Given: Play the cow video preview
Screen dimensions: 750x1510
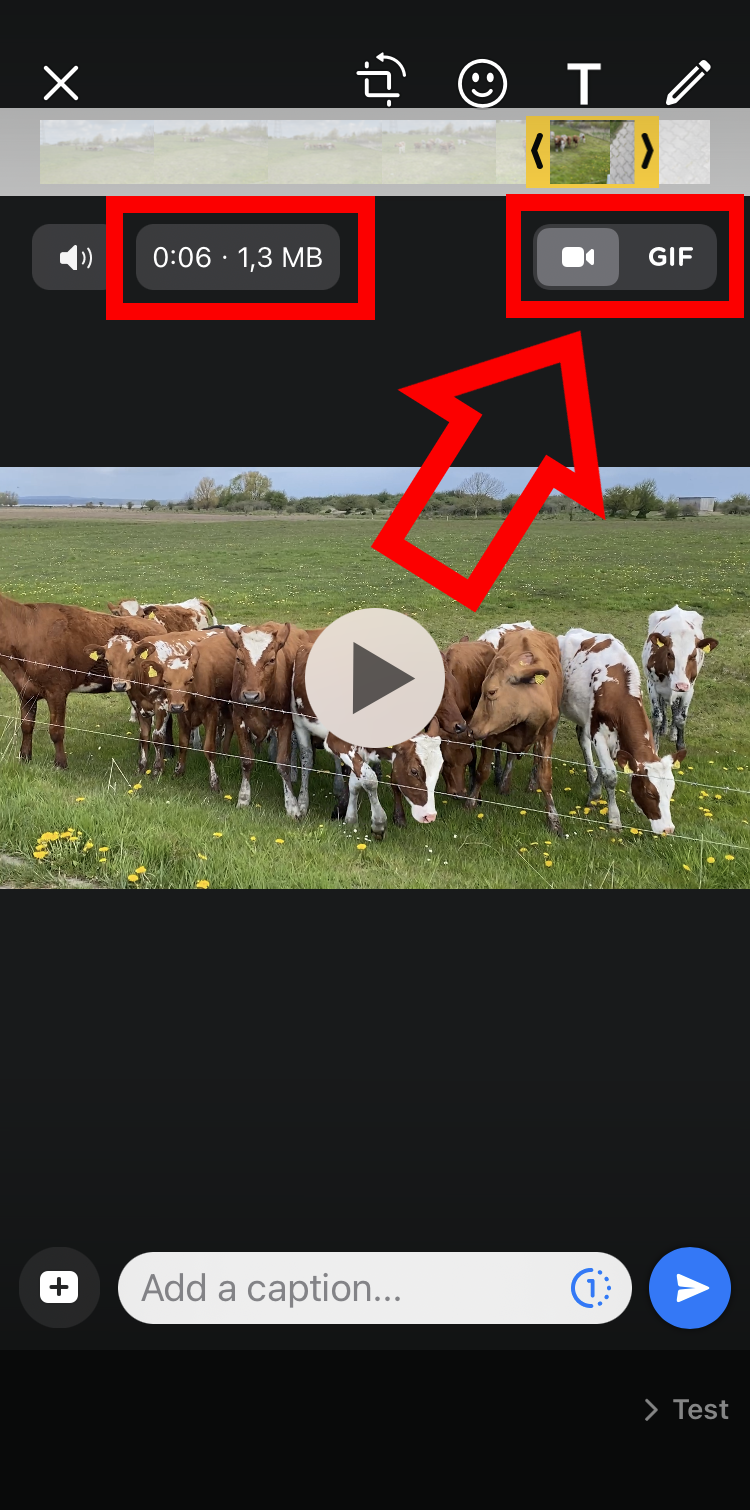Looking at the screenshot, I should [375, 678].
